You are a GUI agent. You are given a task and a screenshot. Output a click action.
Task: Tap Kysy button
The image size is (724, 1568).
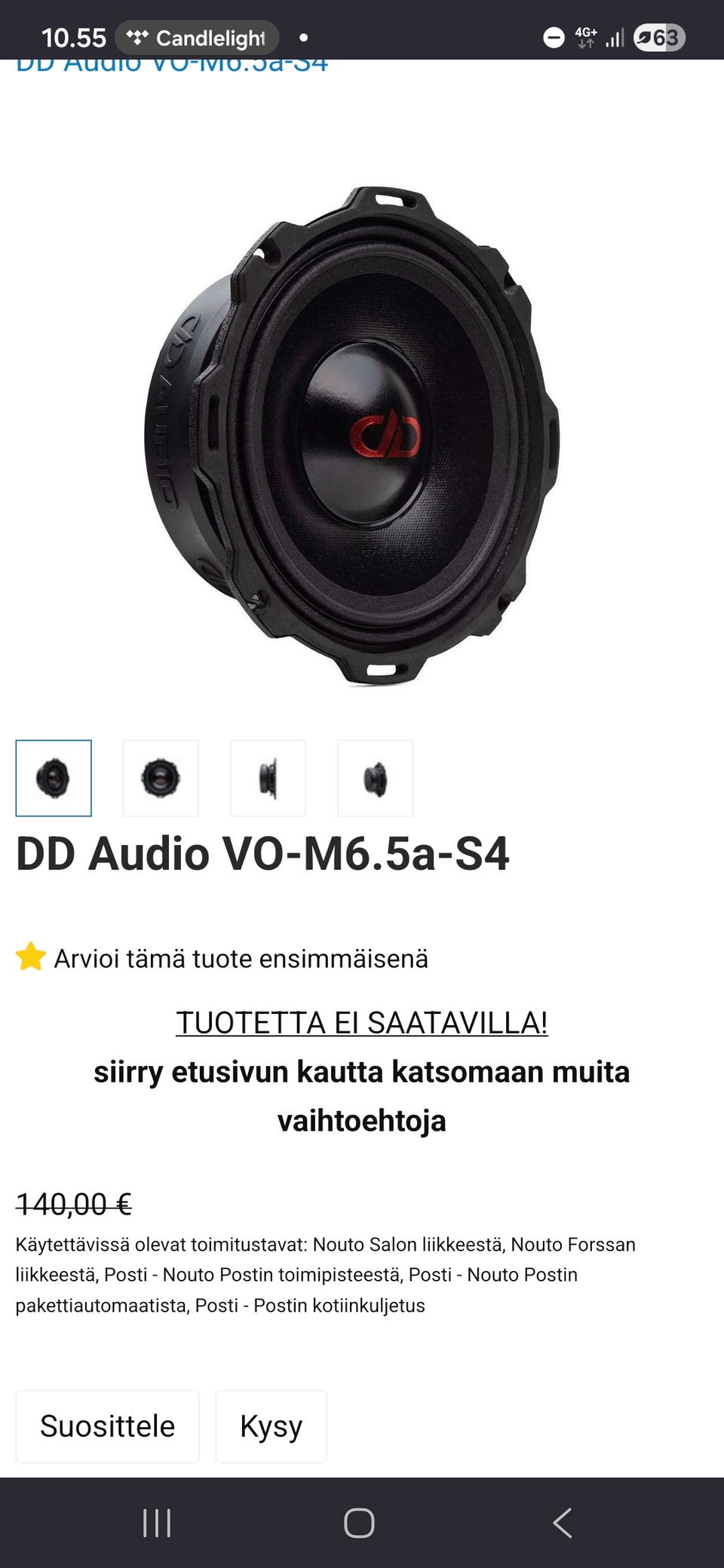[270, 1426]
